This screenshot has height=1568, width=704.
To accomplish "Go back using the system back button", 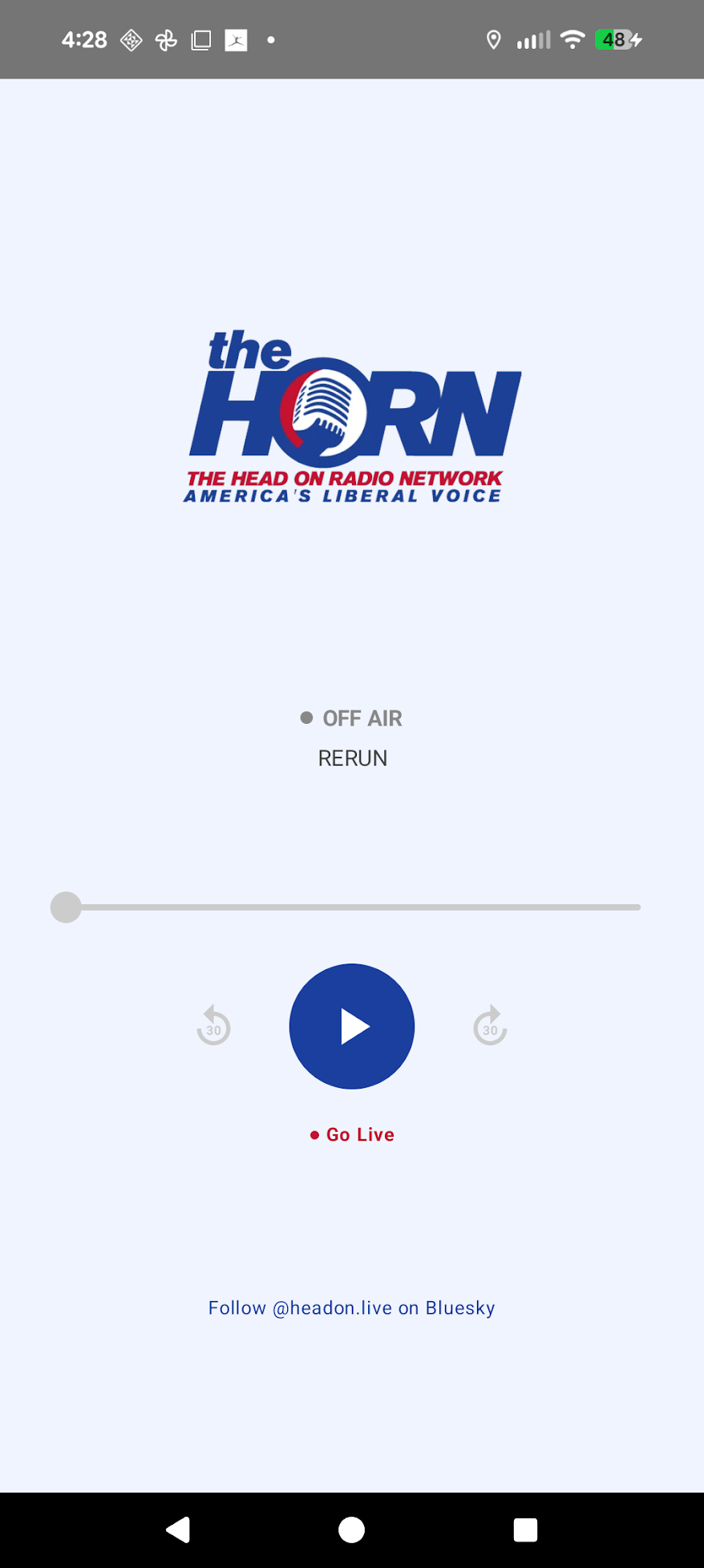I will pos(178,1530).
